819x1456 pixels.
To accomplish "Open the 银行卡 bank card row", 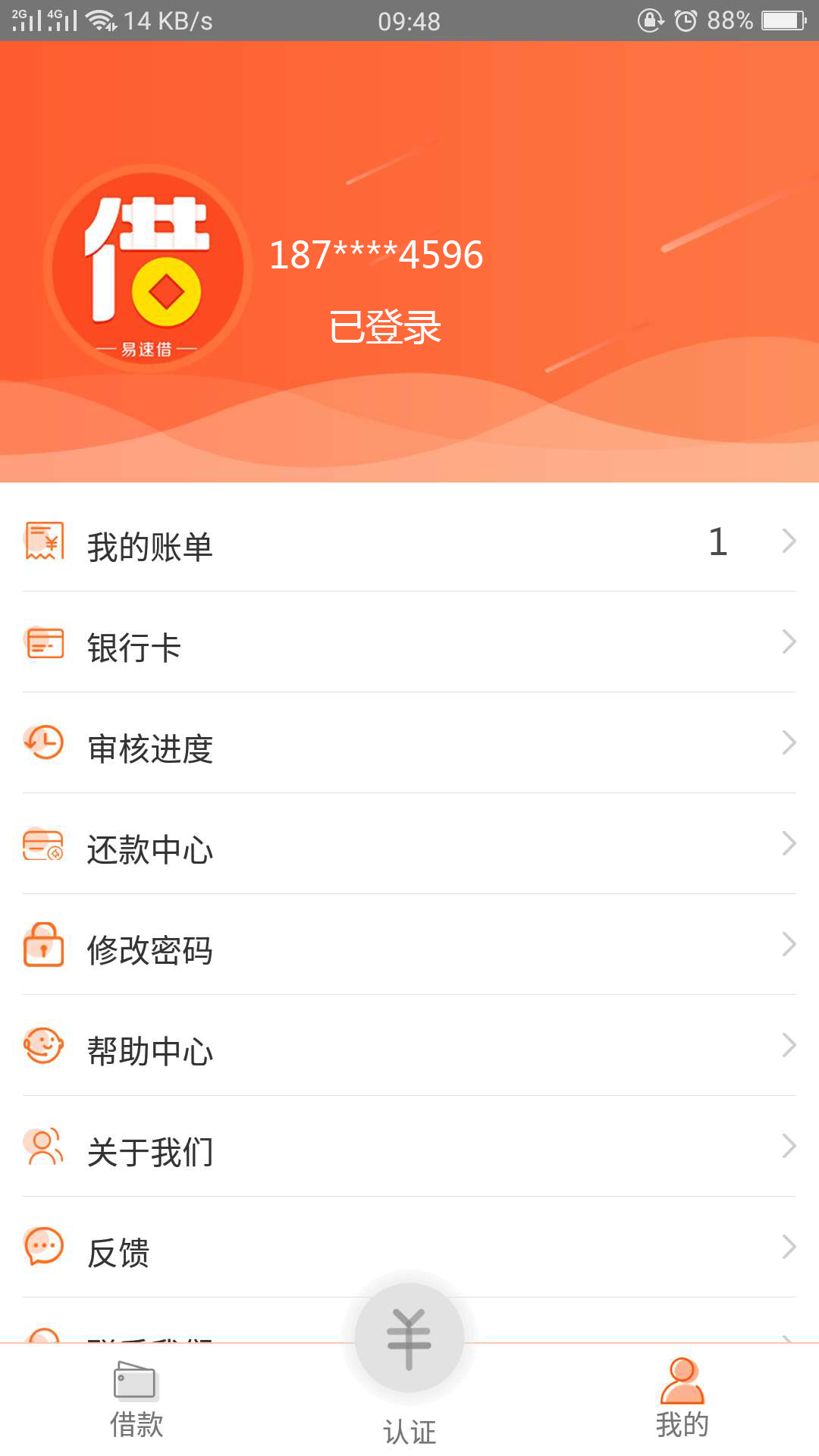I will [409, 642].
